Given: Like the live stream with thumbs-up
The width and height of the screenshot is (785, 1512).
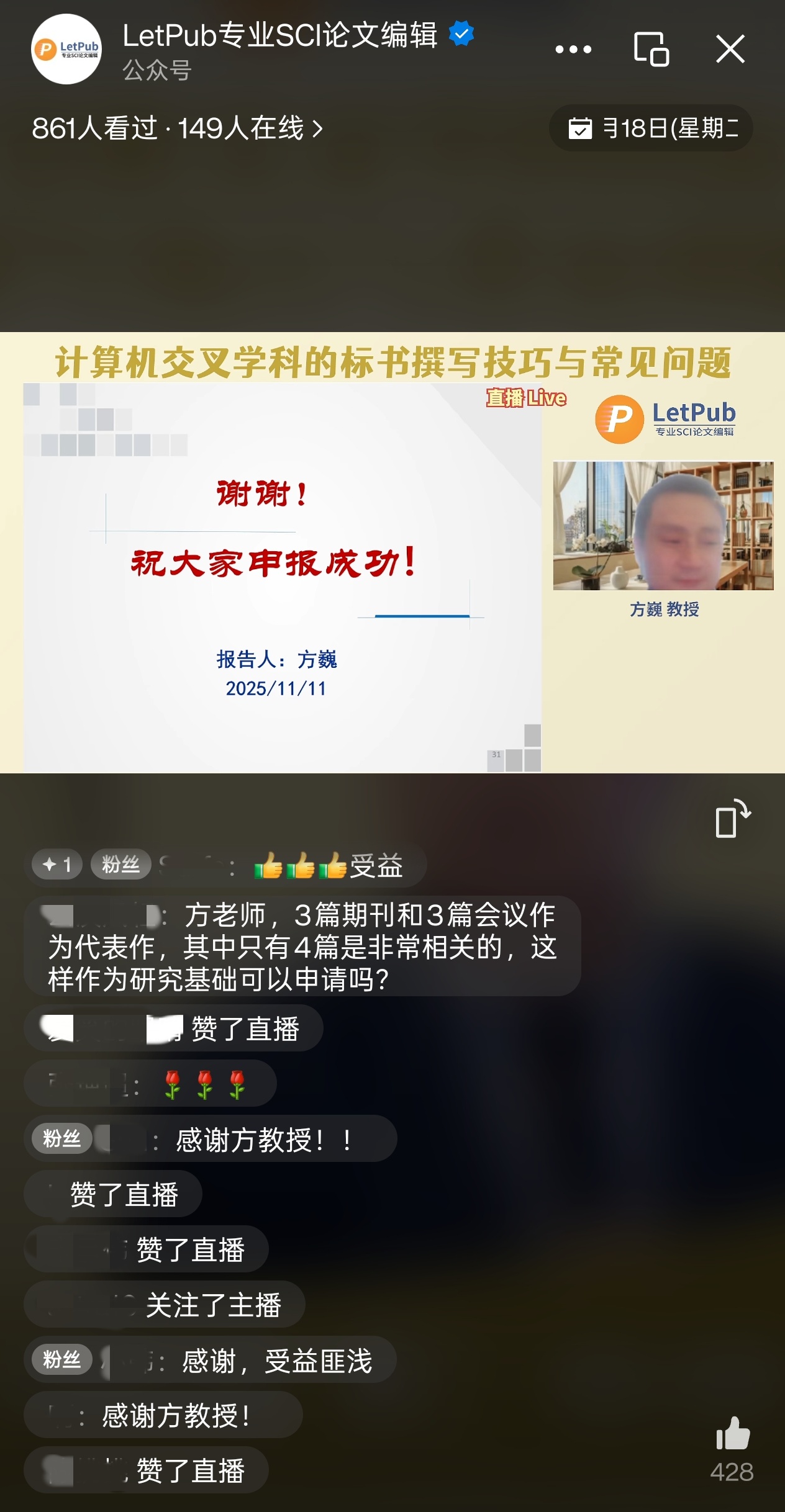Looking at the screenshot, I should (733, 1434).
